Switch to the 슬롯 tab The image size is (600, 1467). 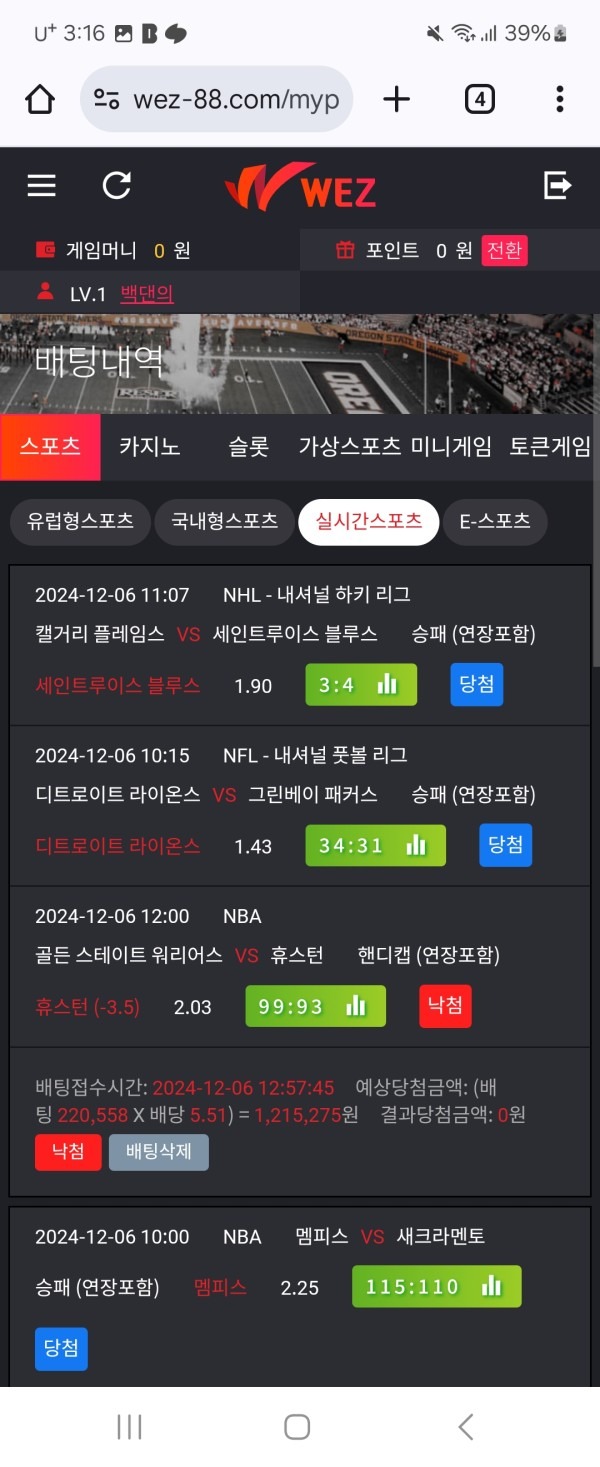coord(248,447)
